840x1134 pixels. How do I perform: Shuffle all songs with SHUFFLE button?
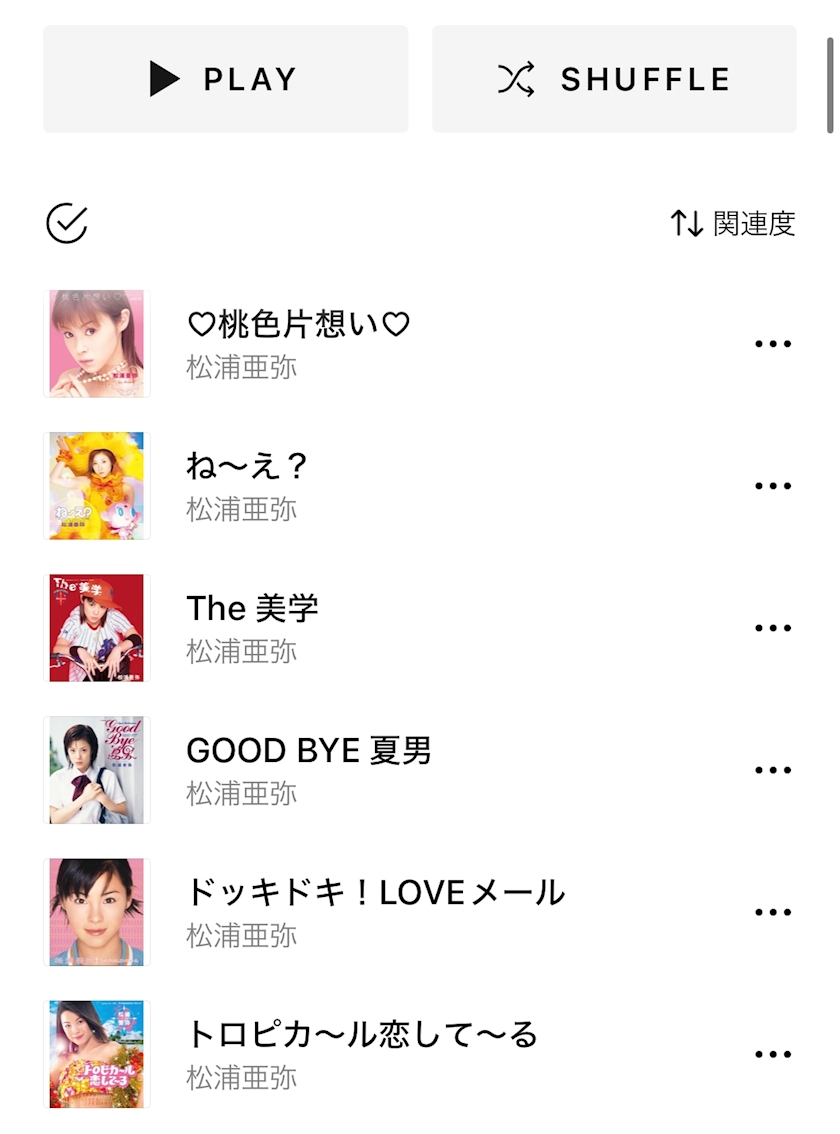coord(614,79)
